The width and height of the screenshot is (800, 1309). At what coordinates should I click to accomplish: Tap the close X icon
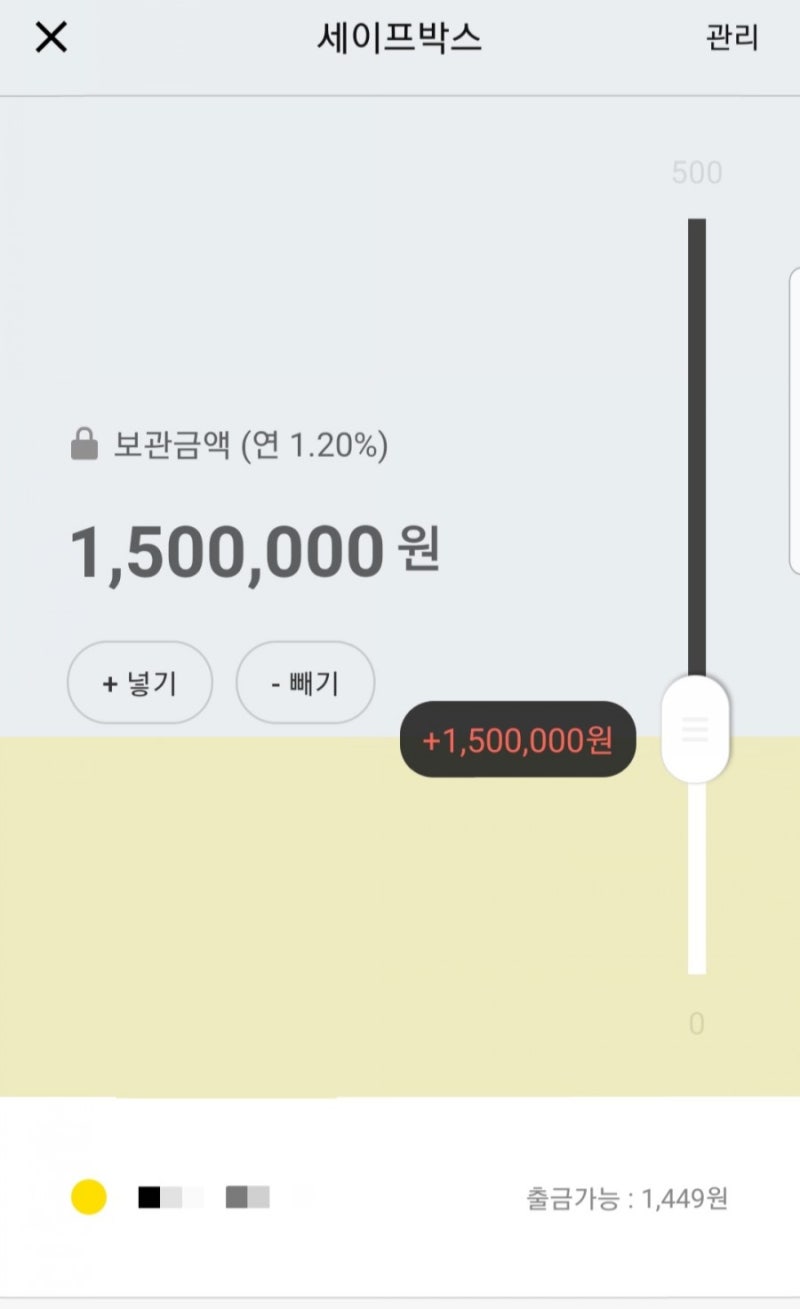click(49, 37)
